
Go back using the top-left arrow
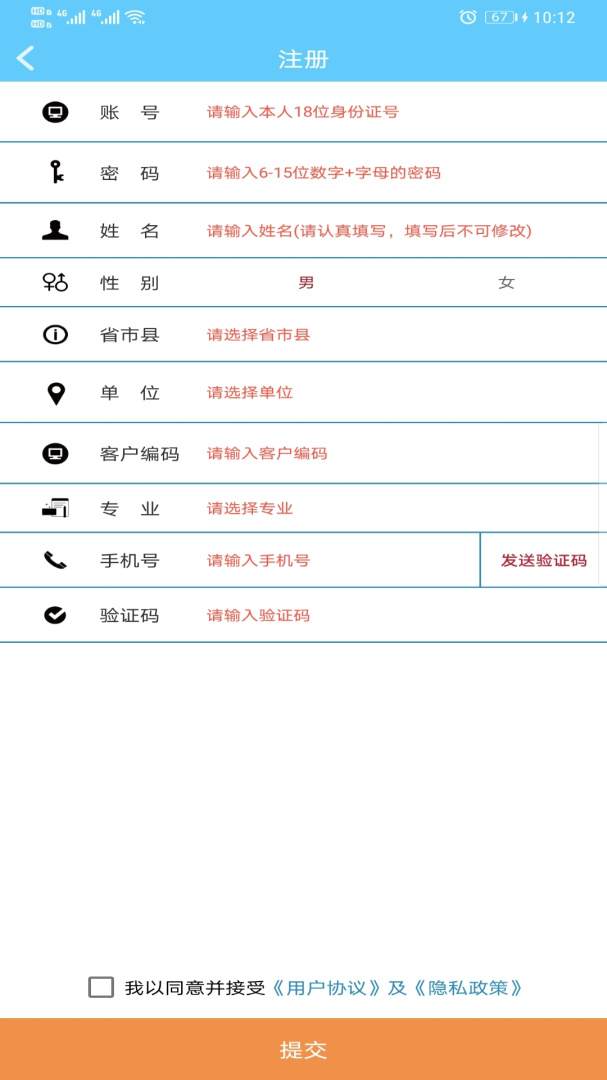coord(26,59)
